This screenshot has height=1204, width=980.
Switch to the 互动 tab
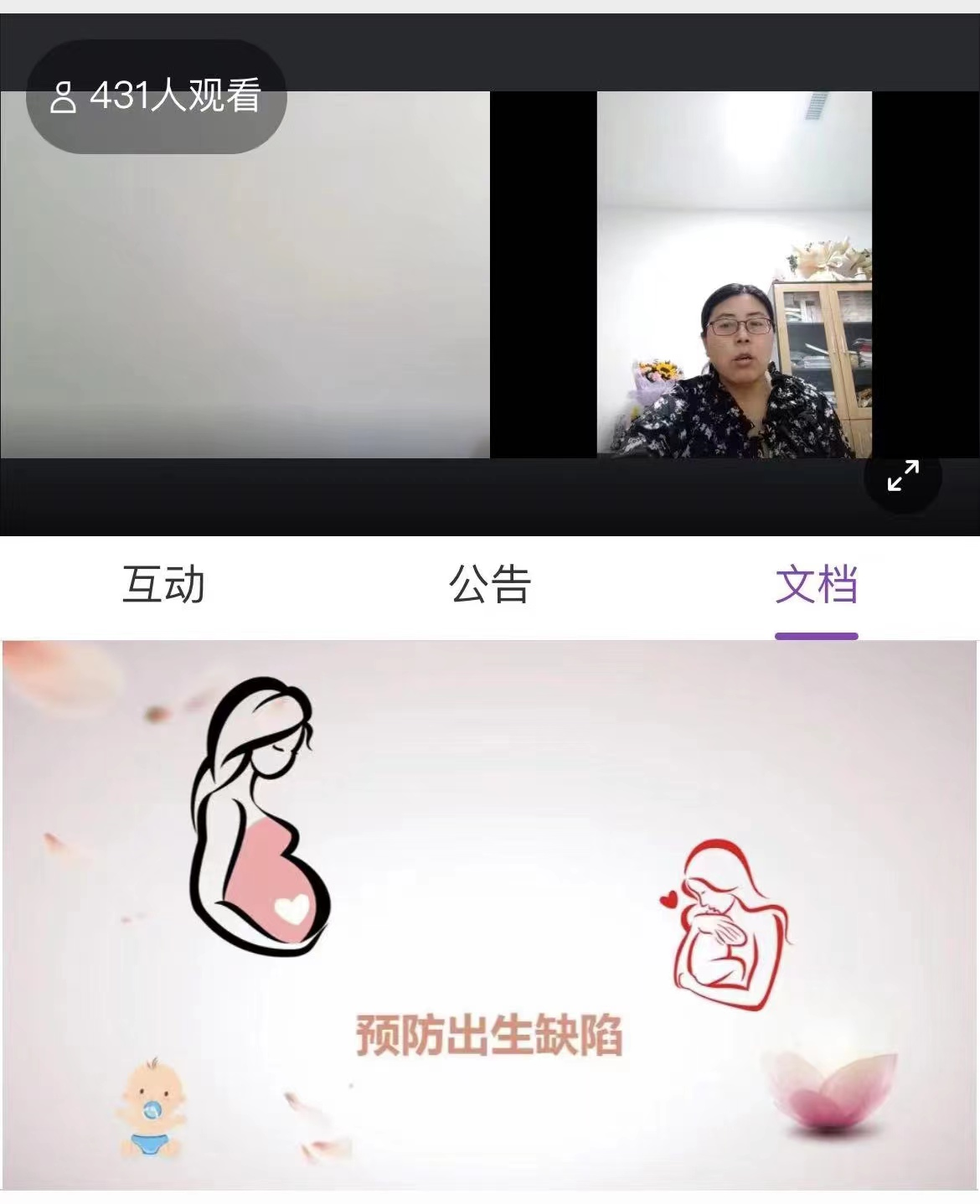pyautogui.click(x=163, y=585)
